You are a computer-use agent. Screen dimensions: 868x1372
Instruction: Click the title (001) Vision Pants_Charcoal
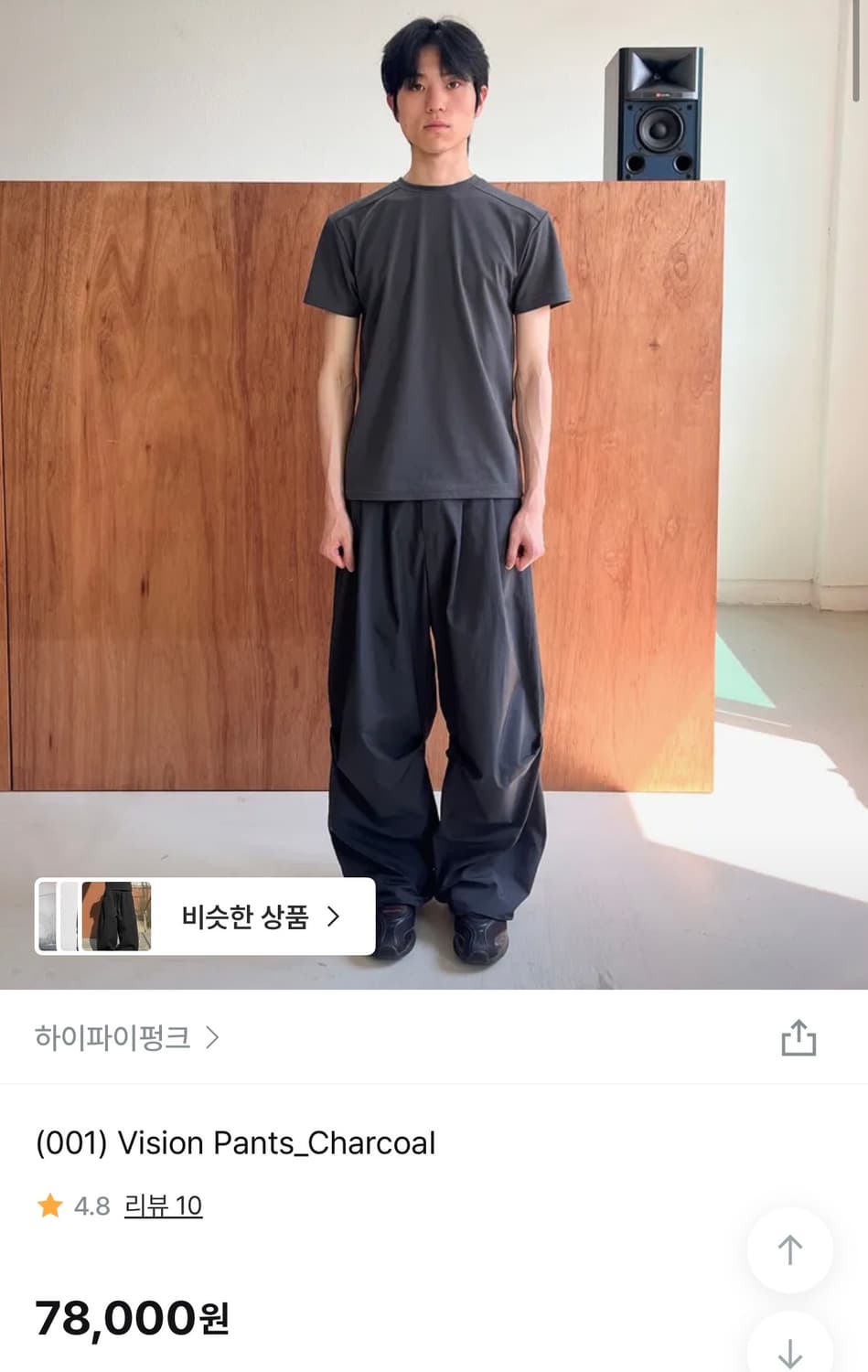236,1142
